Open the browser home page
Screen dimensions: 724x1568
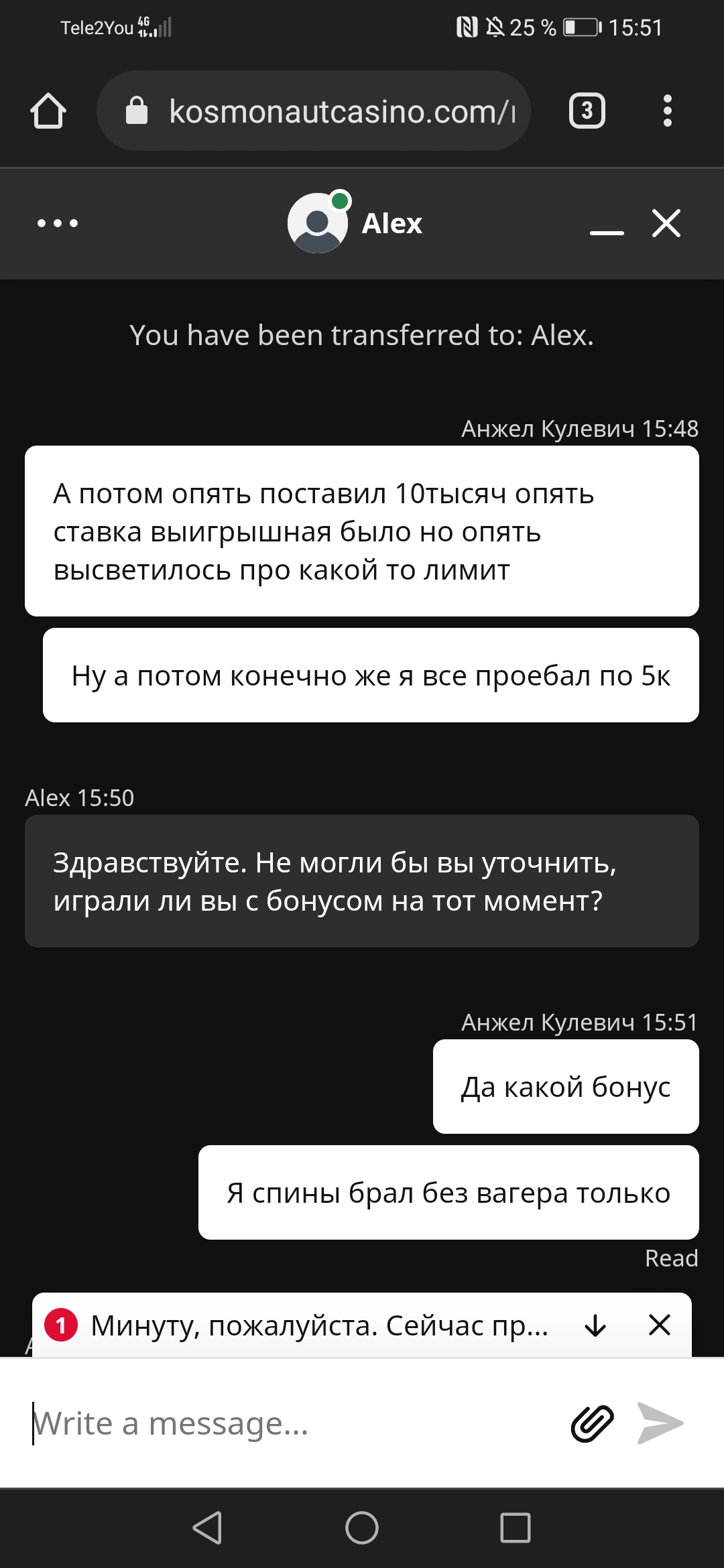48,111
